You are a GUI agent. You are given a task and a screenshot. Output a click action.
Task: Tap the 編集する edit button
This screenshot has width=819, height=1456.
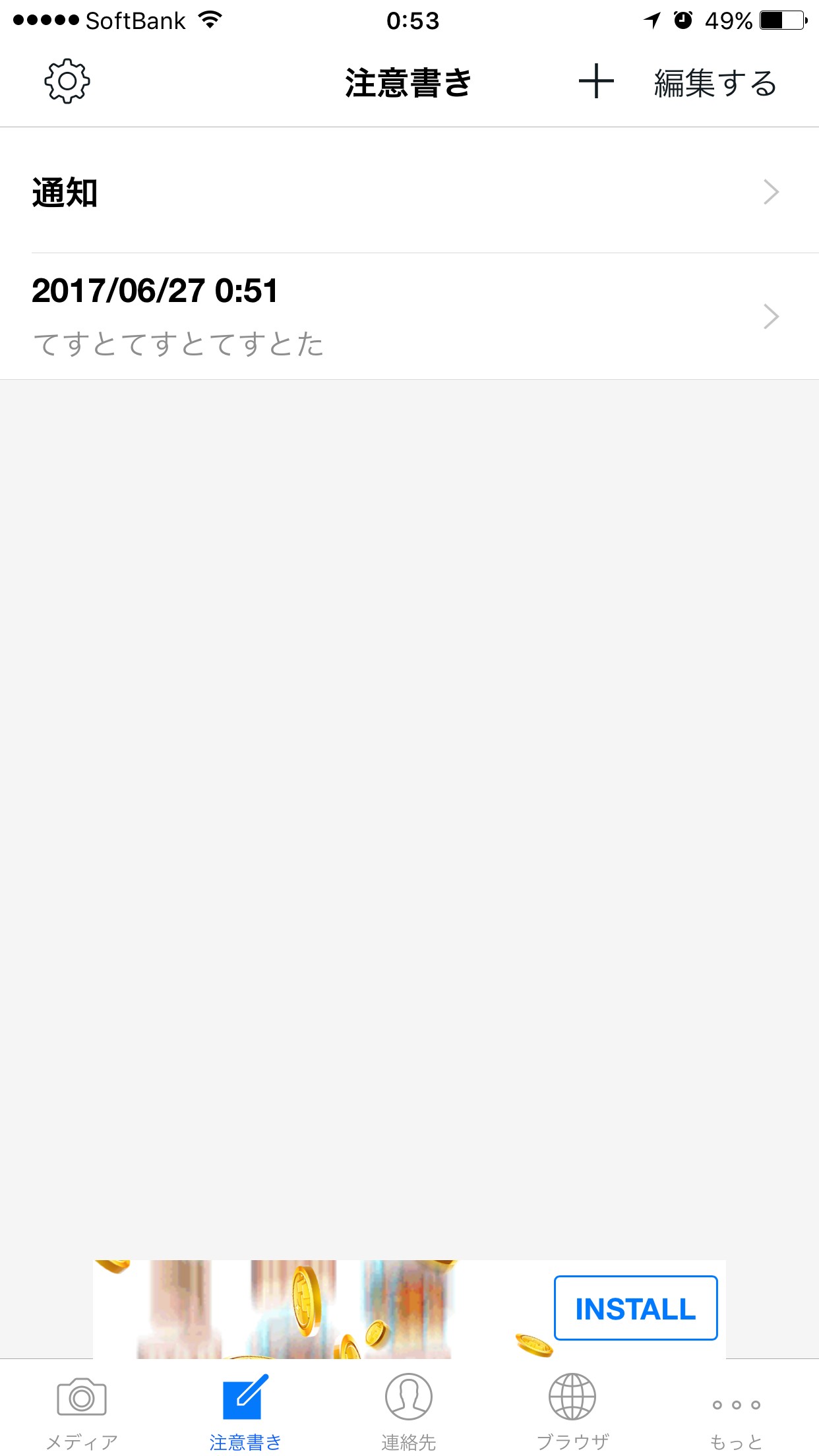(715, 83)
